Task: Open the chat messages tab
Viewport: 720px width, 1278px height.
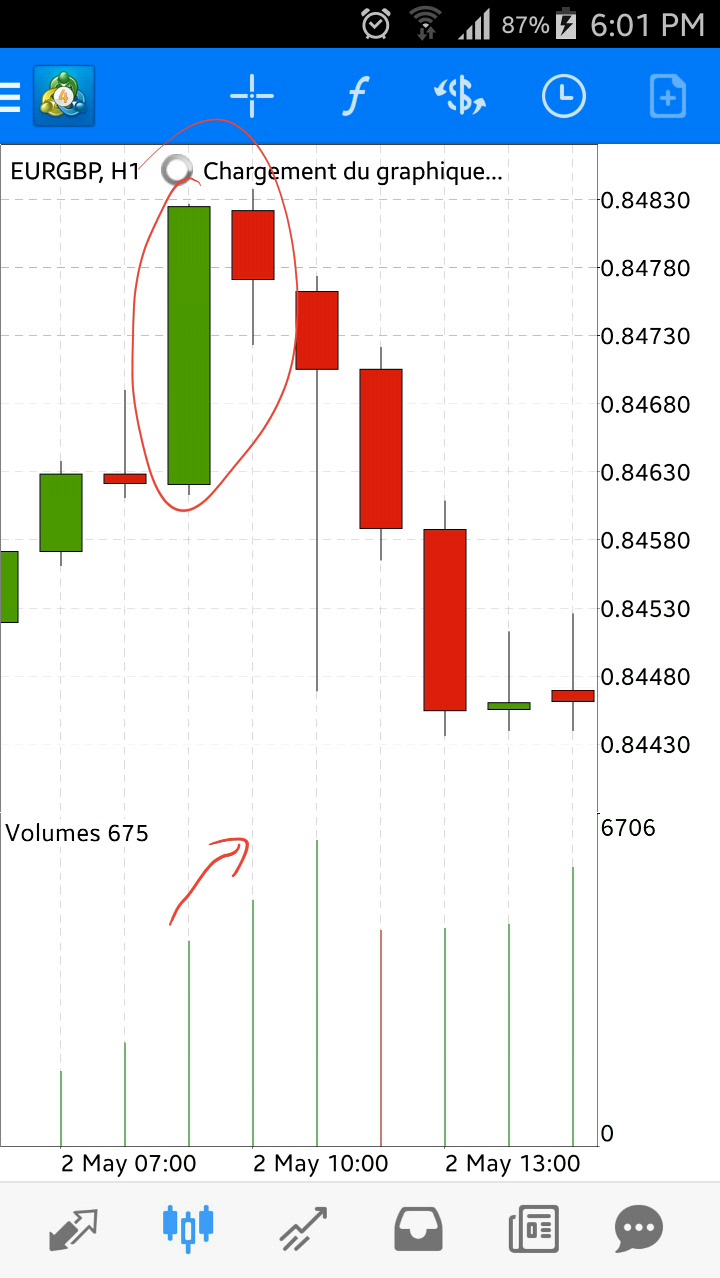Action: pyautogui.click(x=638, y=1229)
